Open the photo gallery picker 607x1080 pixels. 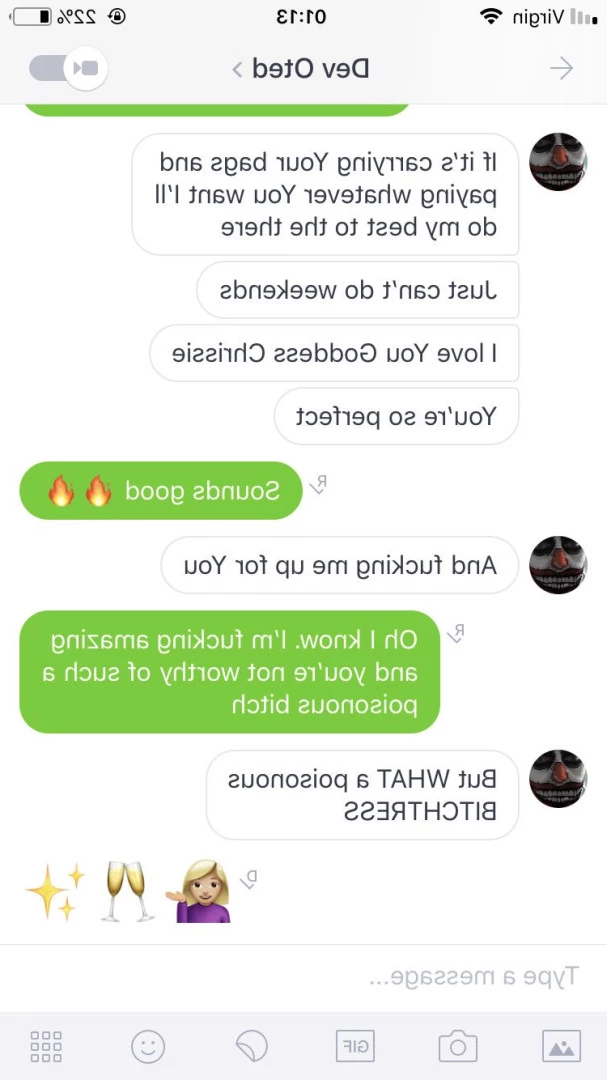[562, 1046]
